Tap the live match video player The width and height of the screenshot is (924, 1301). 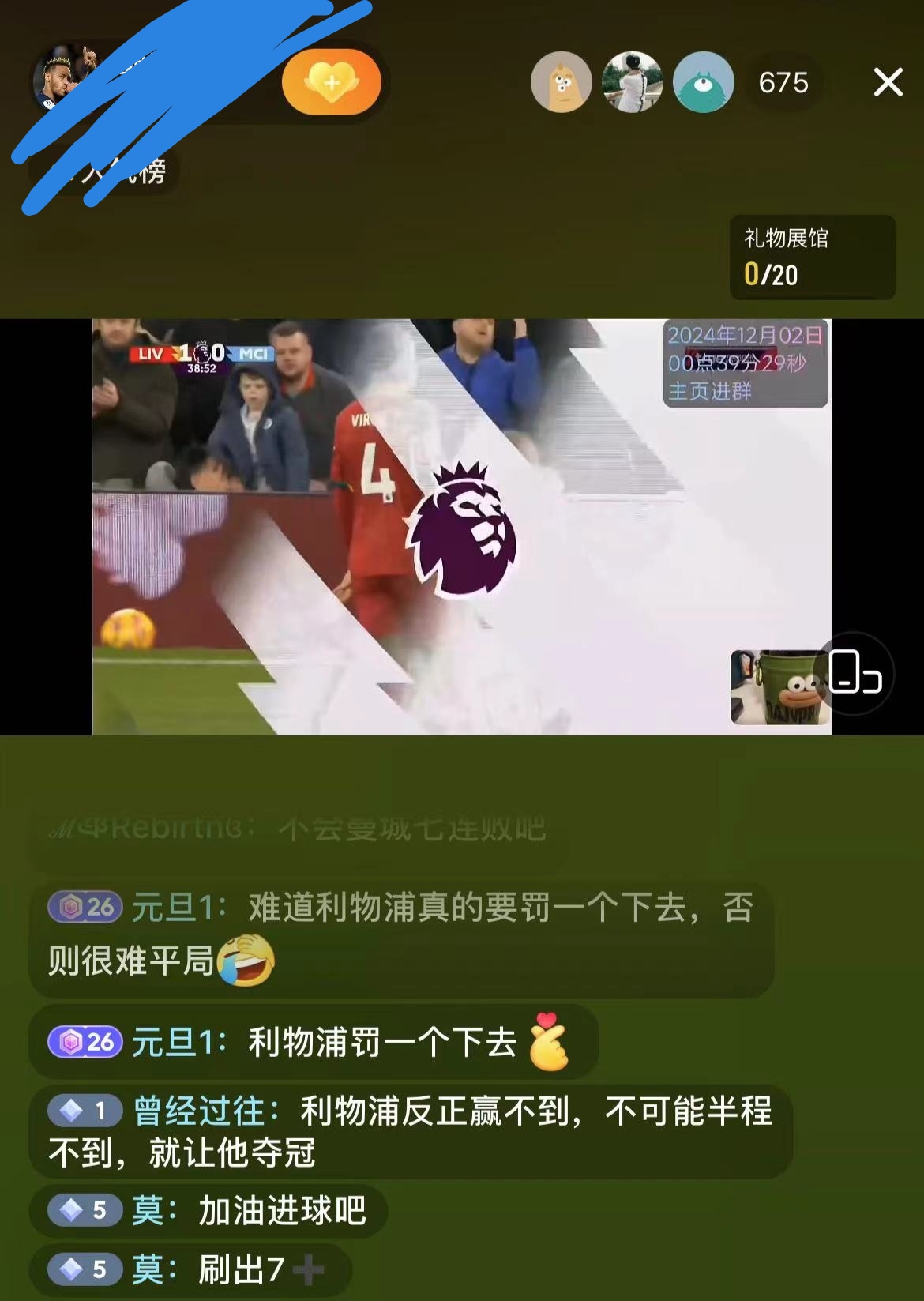tap(462, 527)
